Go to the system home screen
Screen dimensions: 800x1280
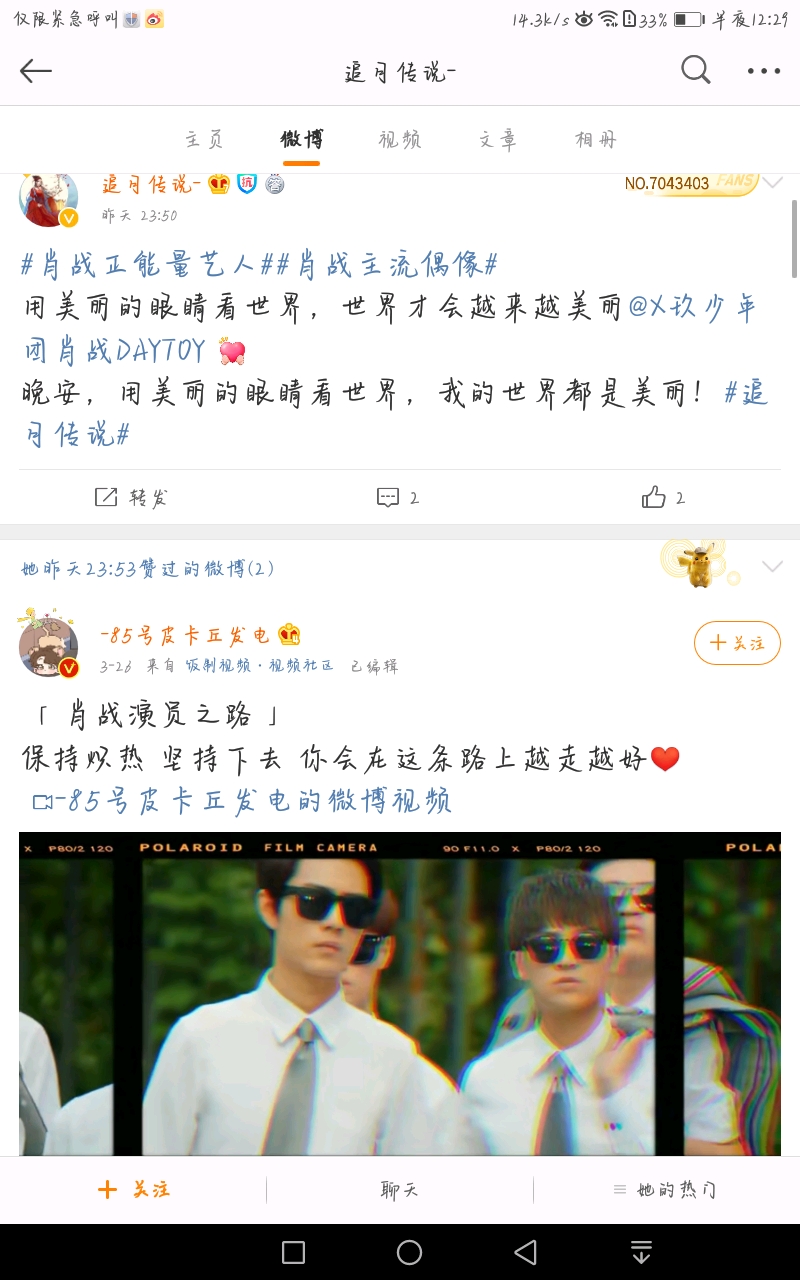tap(409, 1252)
